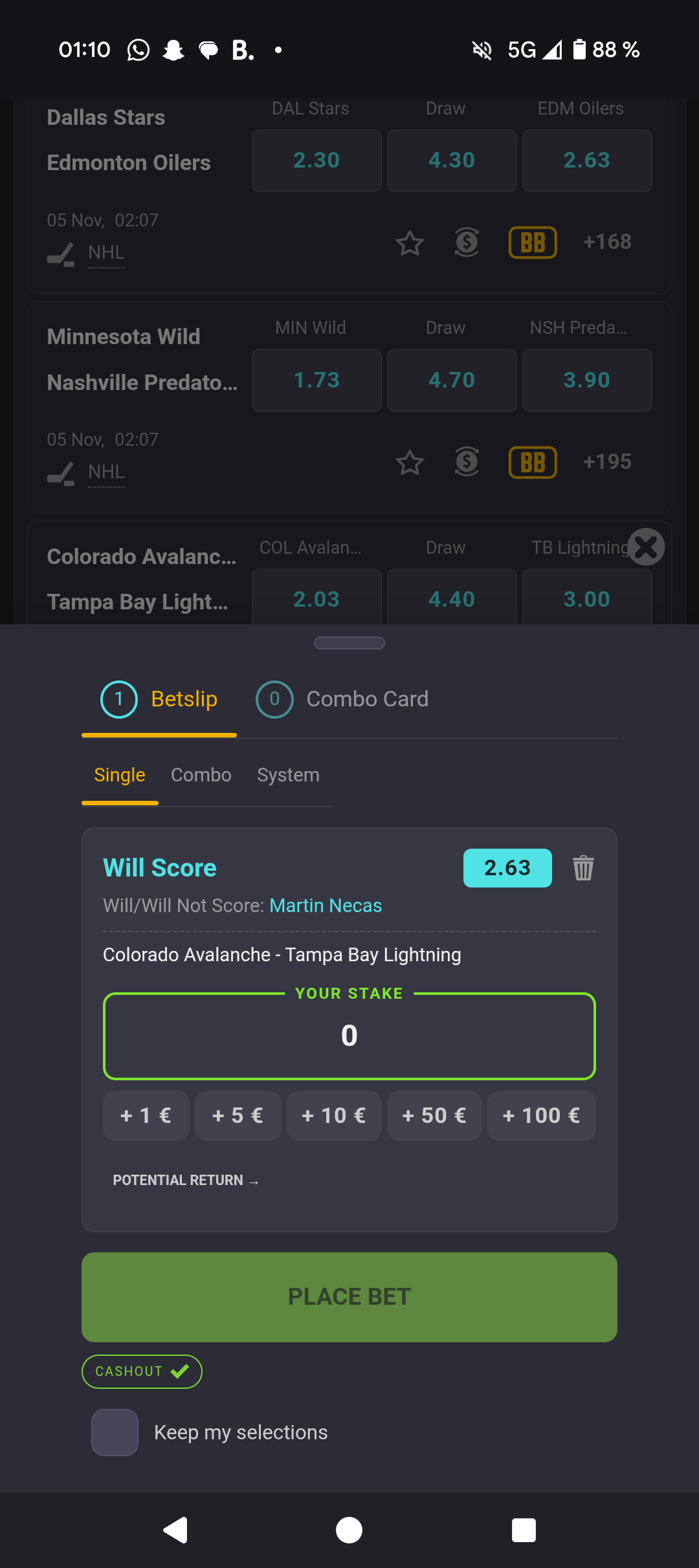
Task: Go back using the system back button
Action: click(175, 1530)
